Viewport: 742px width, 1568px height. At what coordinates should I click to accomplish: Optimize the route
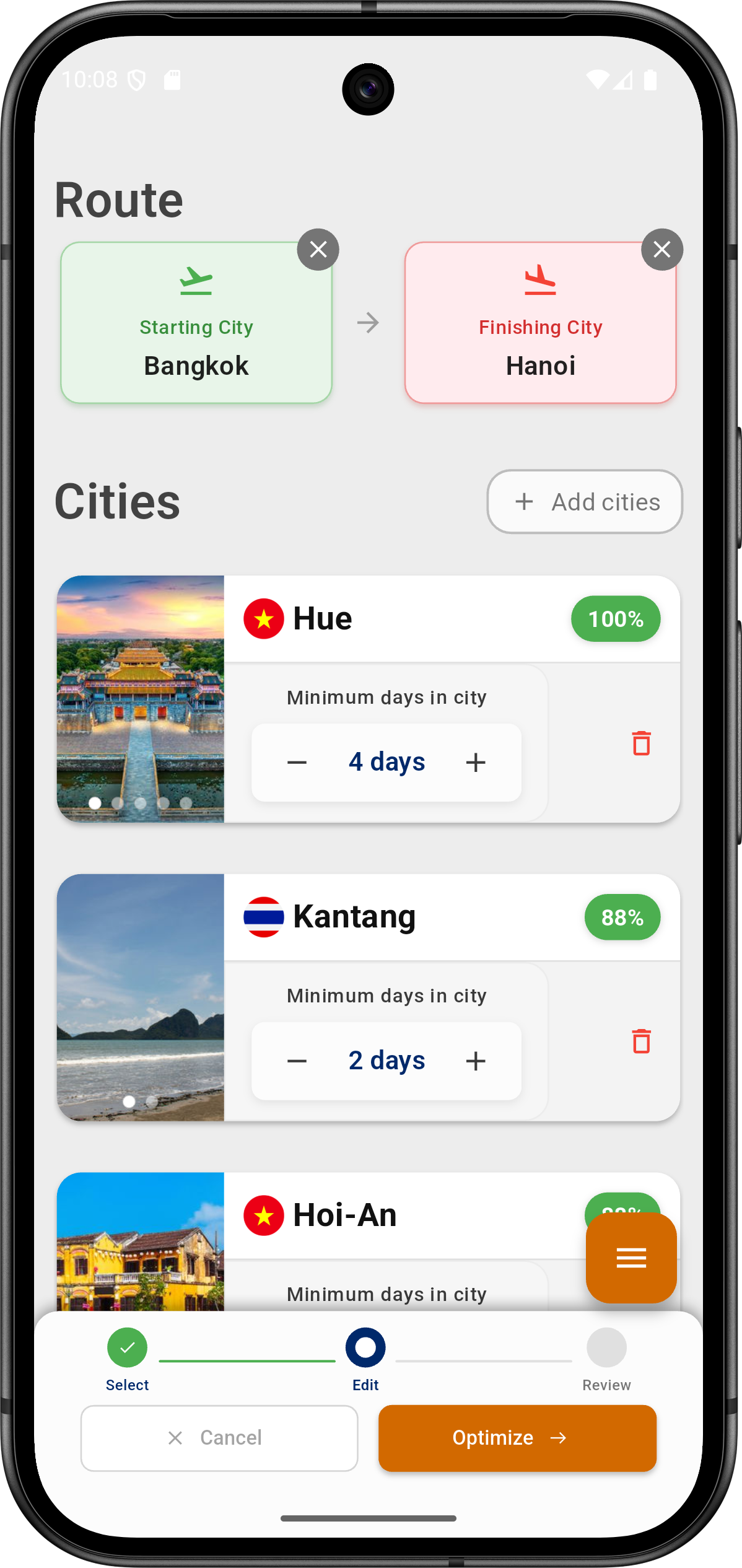click(517, 1438)
